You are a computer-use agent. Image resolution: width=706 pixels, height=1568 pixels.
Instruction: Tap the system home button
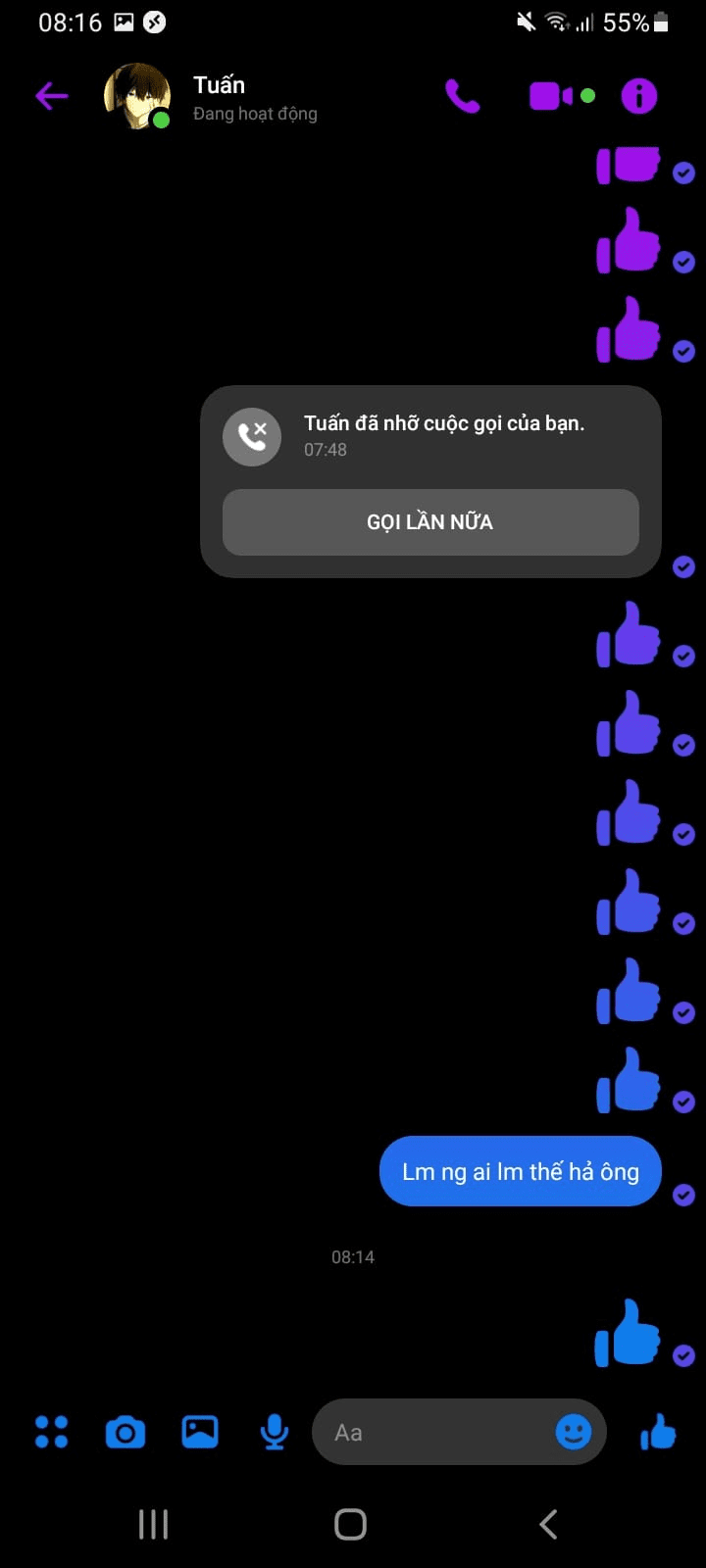[x=350, y=1524]
